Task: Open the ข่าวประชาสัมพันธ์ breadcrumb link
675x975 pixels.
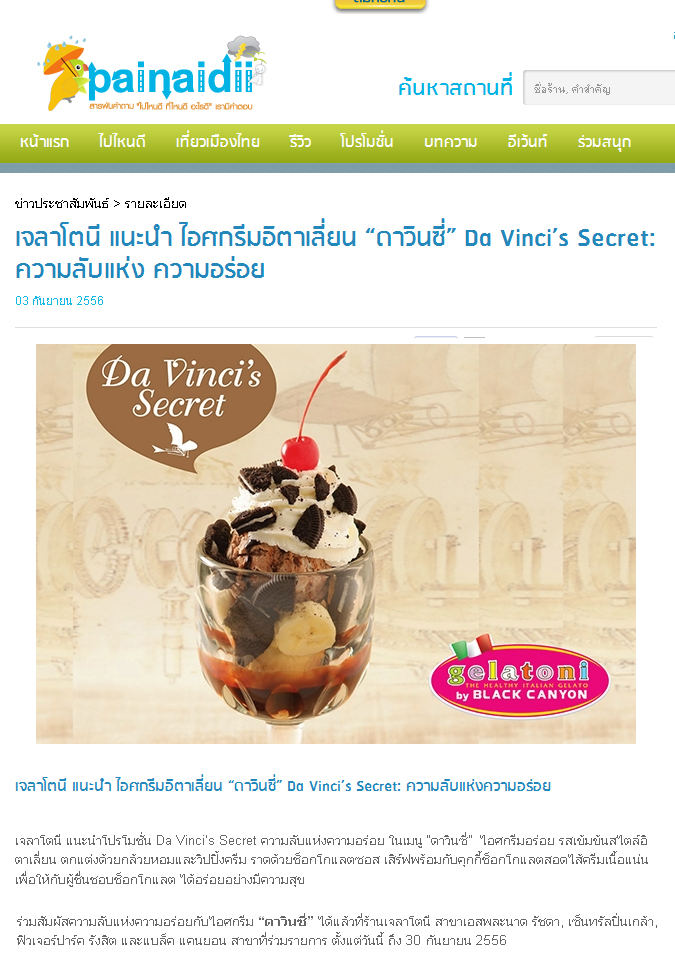Action: [x=61, y=203]
